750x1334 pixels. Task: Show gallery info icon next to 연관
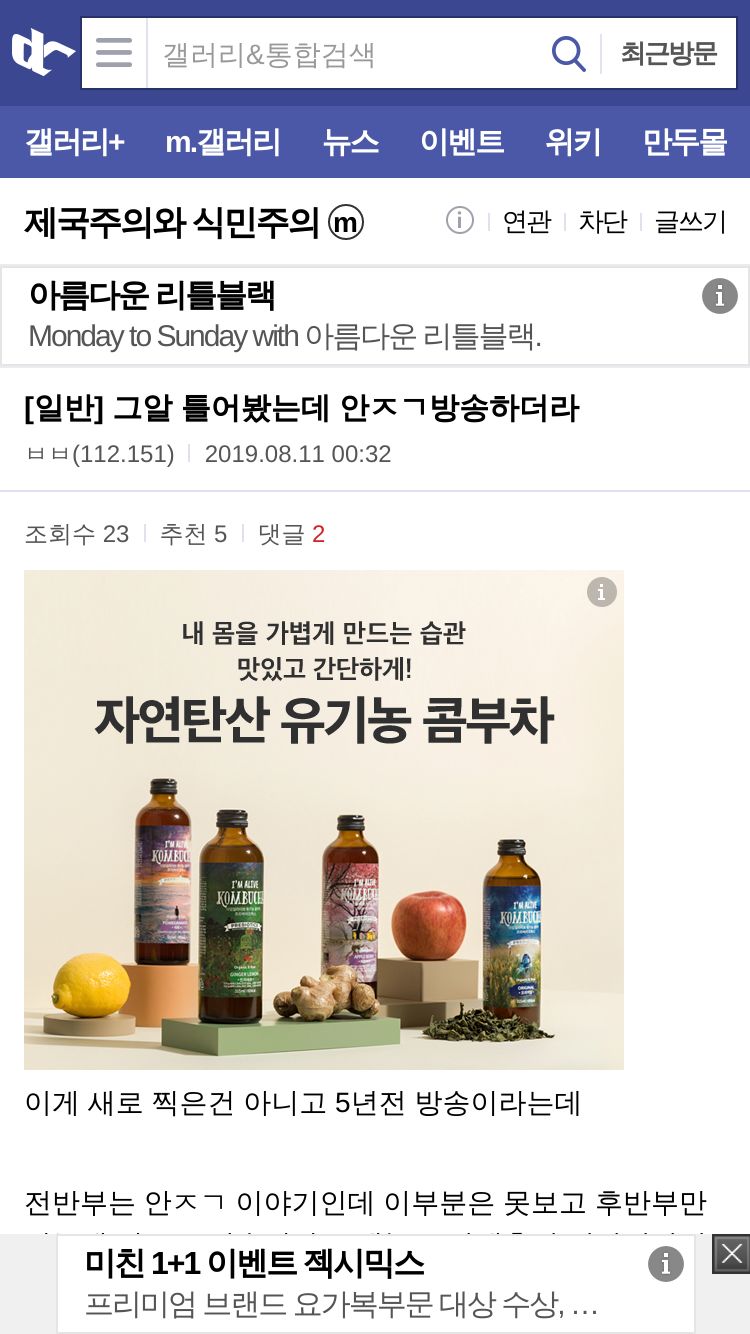tap(459, 220)
